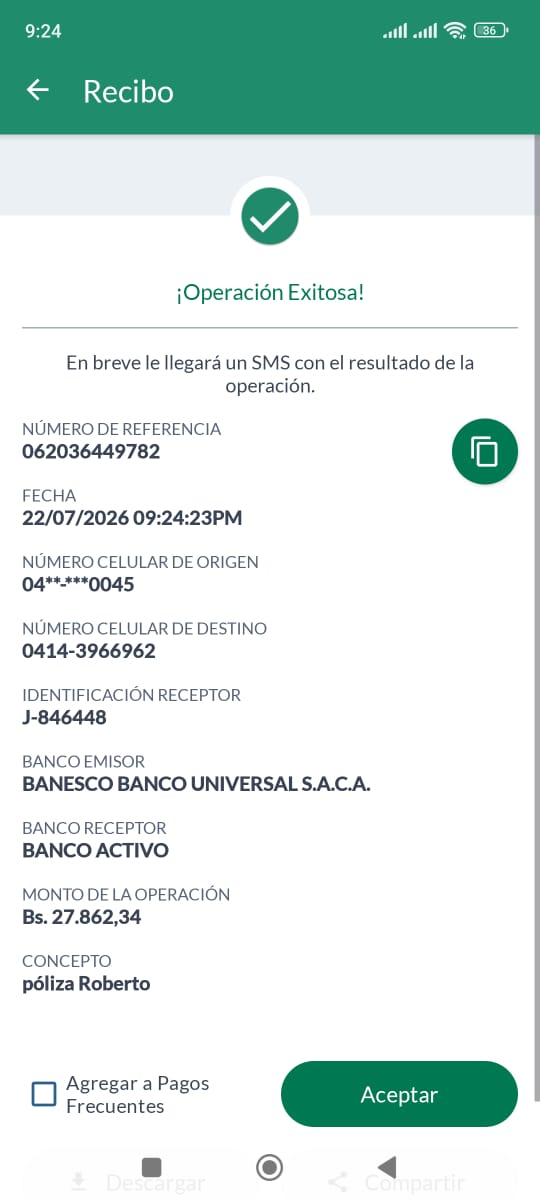Download the receipt with Descargar
Viewport: 540px width, 1200px height.
(x=138, y=1183)
